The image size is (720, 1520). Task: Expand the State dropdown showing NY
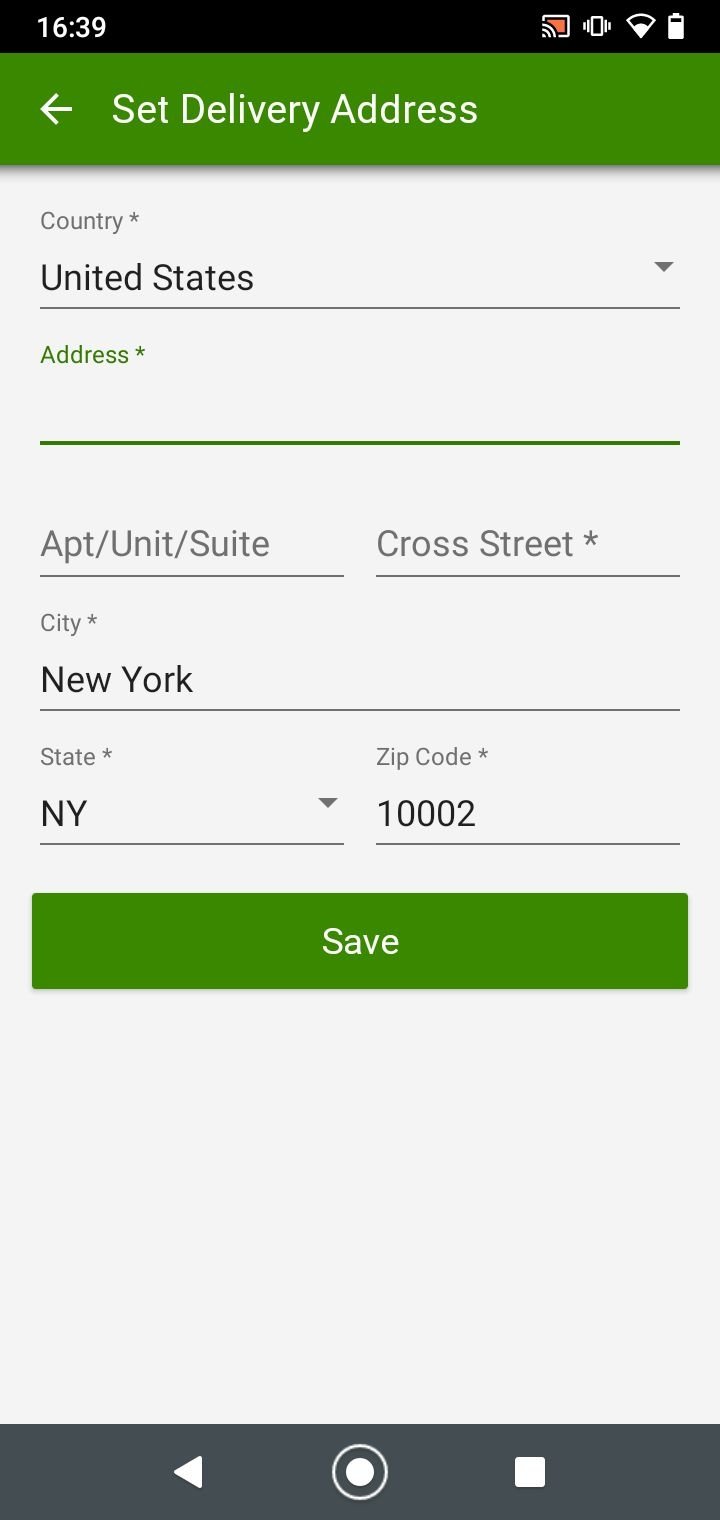tap(192, 813)
